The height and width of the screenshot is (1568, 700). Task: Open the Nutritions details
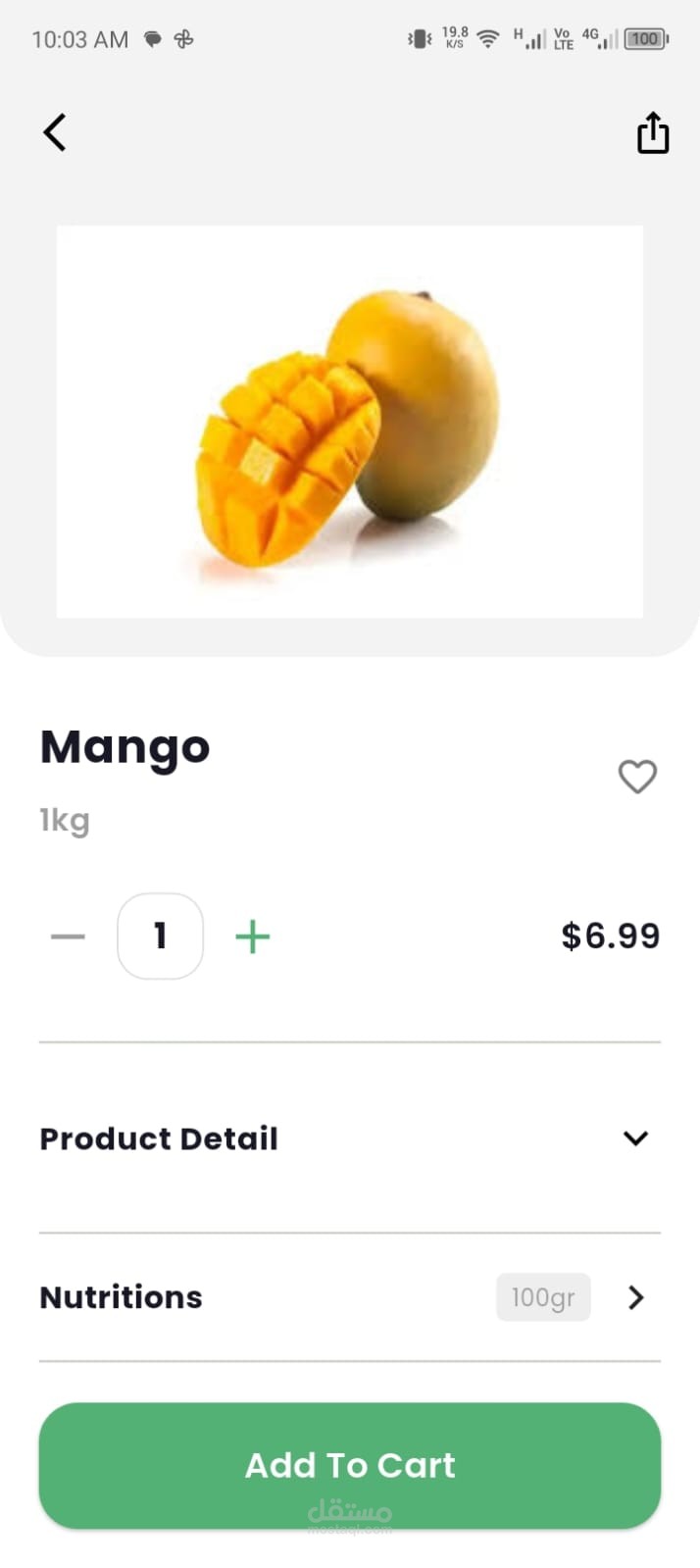(635, 1297)
